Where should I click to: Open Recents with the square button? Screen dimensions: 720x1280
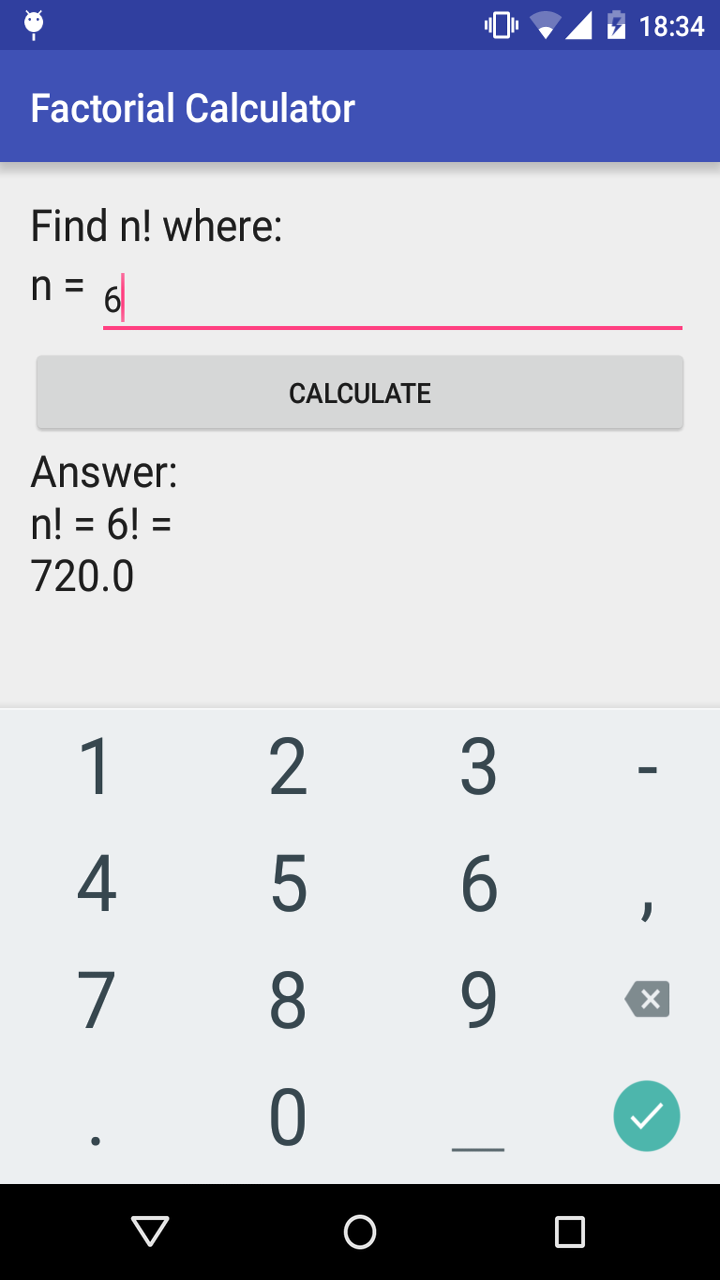tap(569, 1231)
